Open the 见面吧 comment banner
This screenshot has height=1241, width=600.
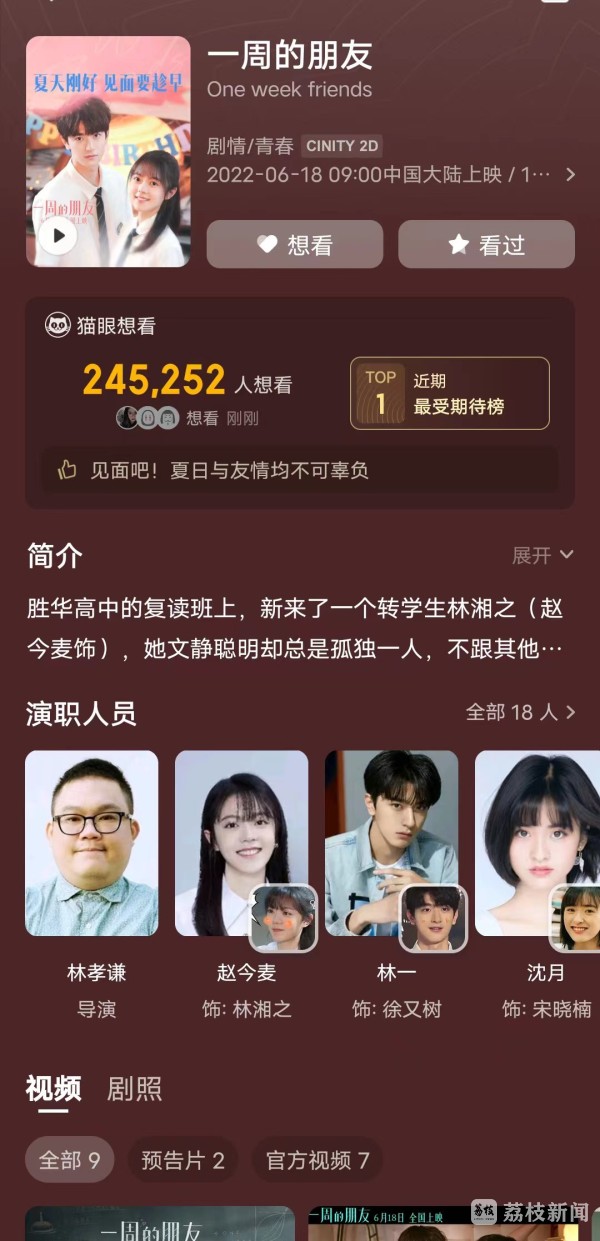point(300,470)
